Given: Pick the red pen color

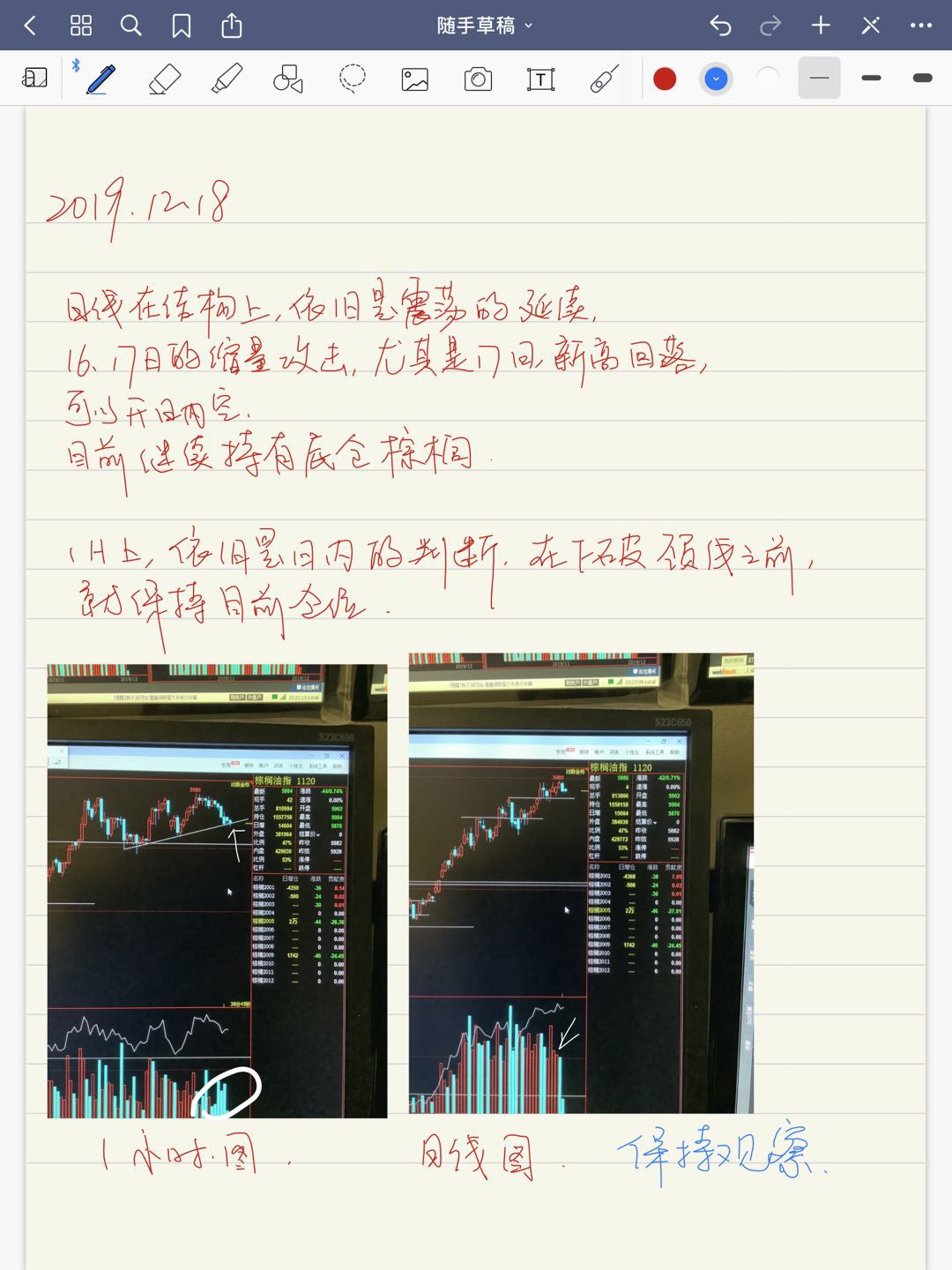Looking at the screenshot, I should (665, 78).
